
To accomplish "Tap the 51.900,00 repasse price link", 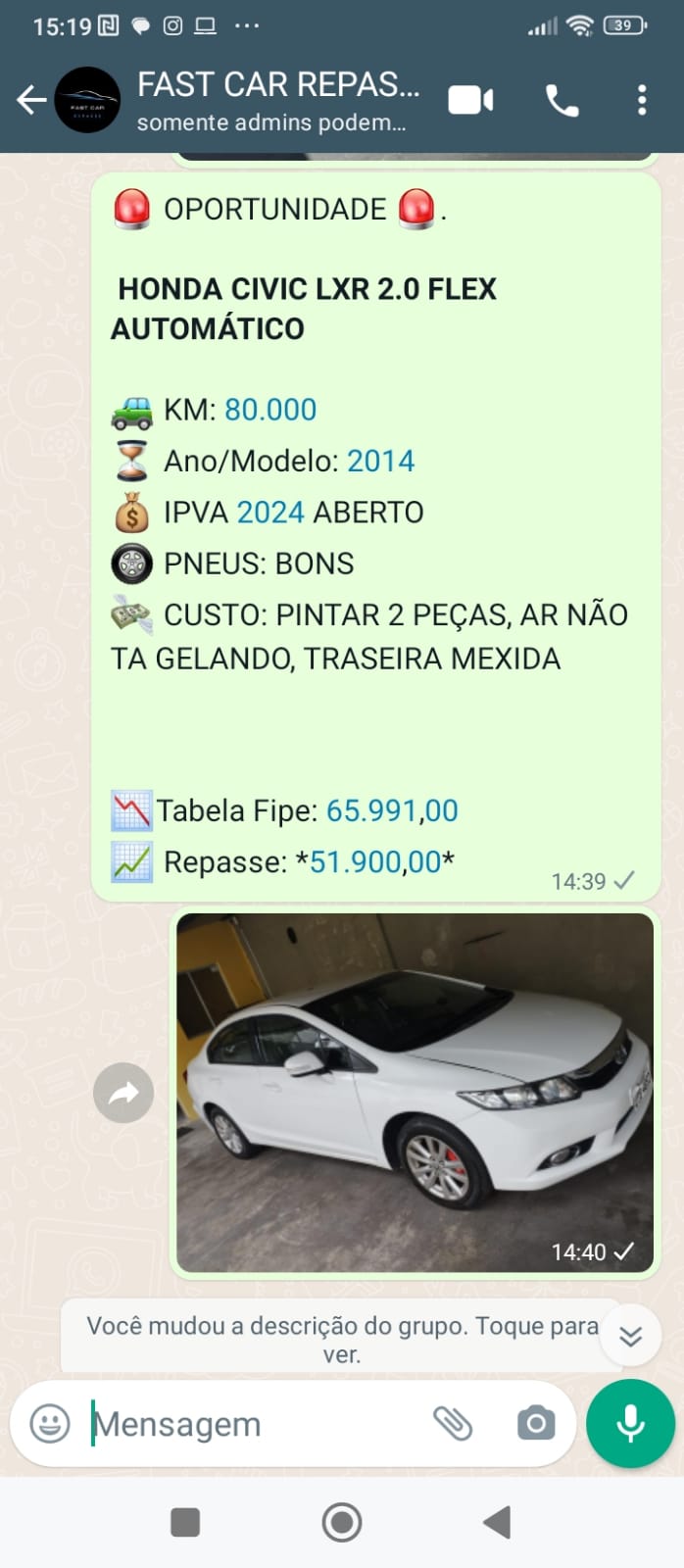I will click(375, 862).
